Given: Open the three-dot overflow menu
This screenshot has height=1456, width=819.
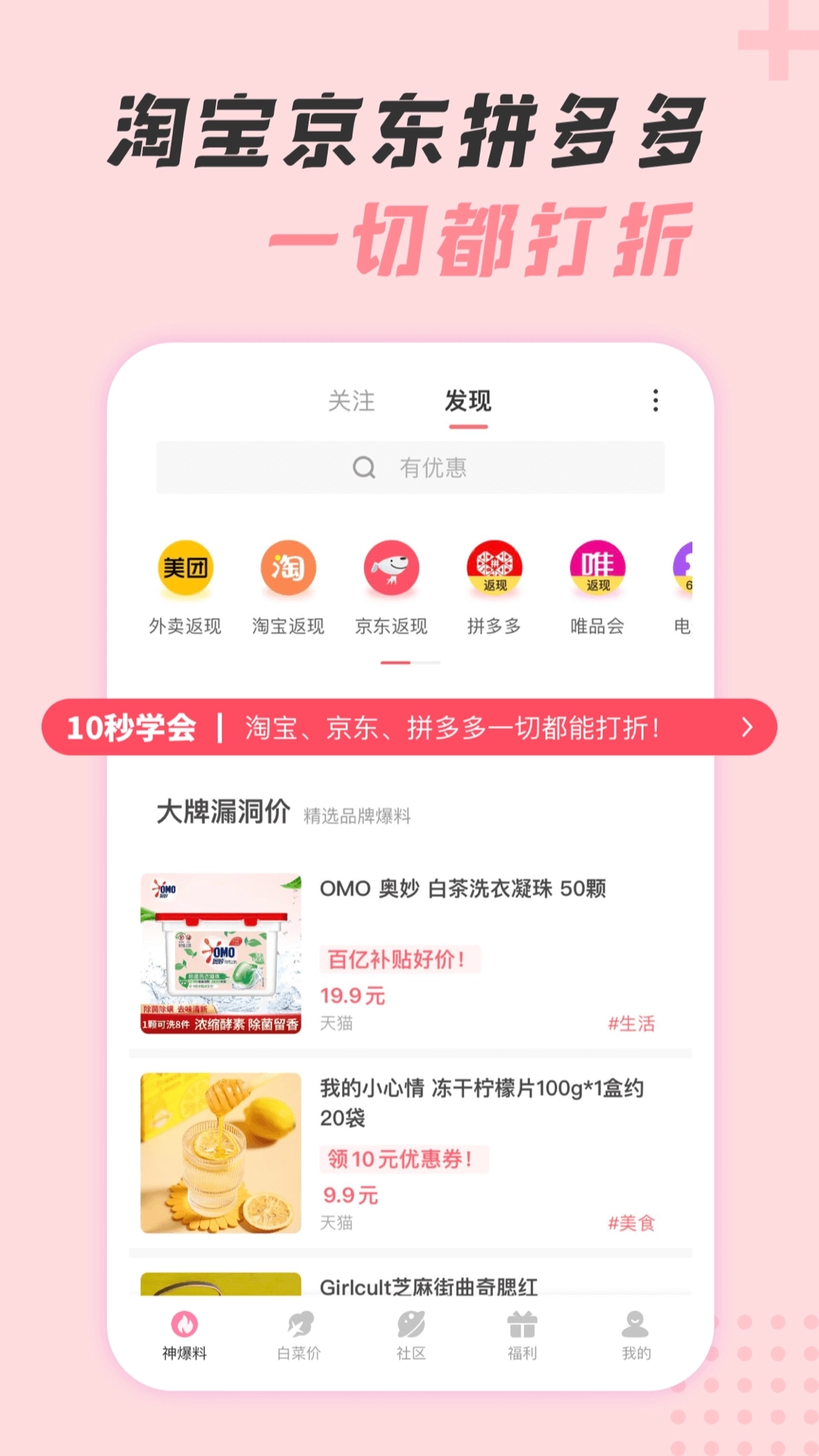Looking at the screenshot, I should (x=655, y=402).
